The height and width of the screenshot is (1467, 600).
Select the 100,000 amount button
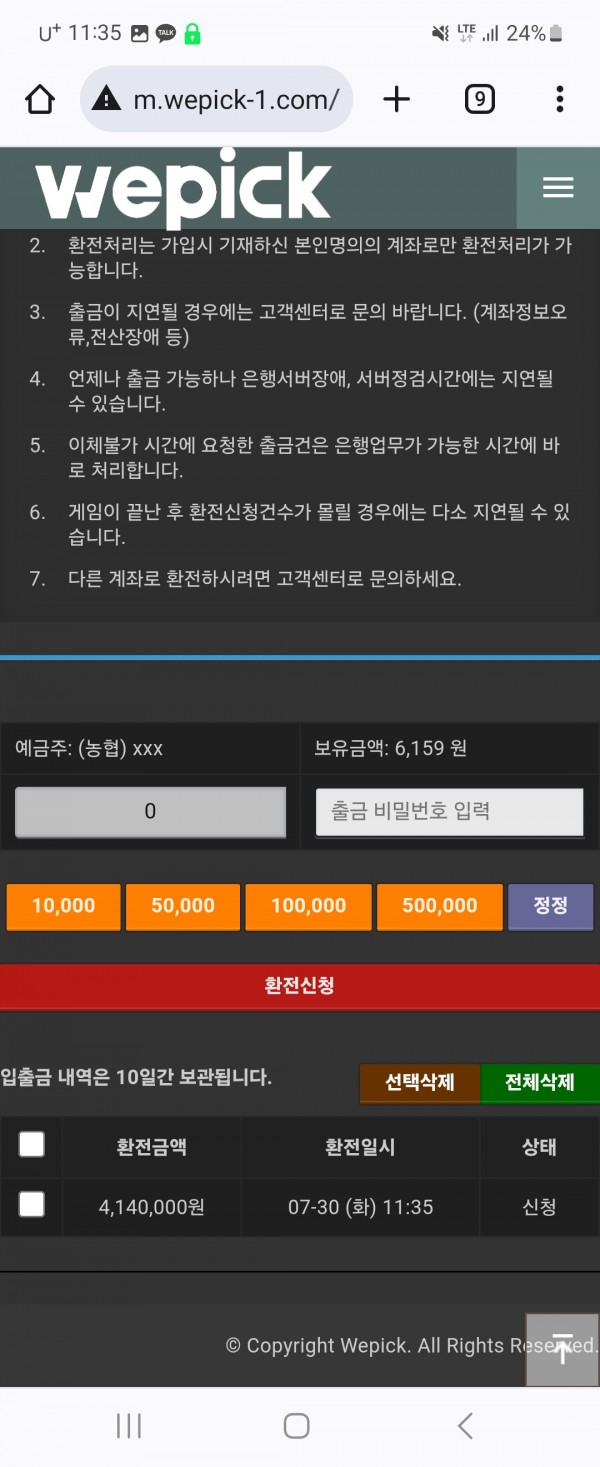point(308,906)
